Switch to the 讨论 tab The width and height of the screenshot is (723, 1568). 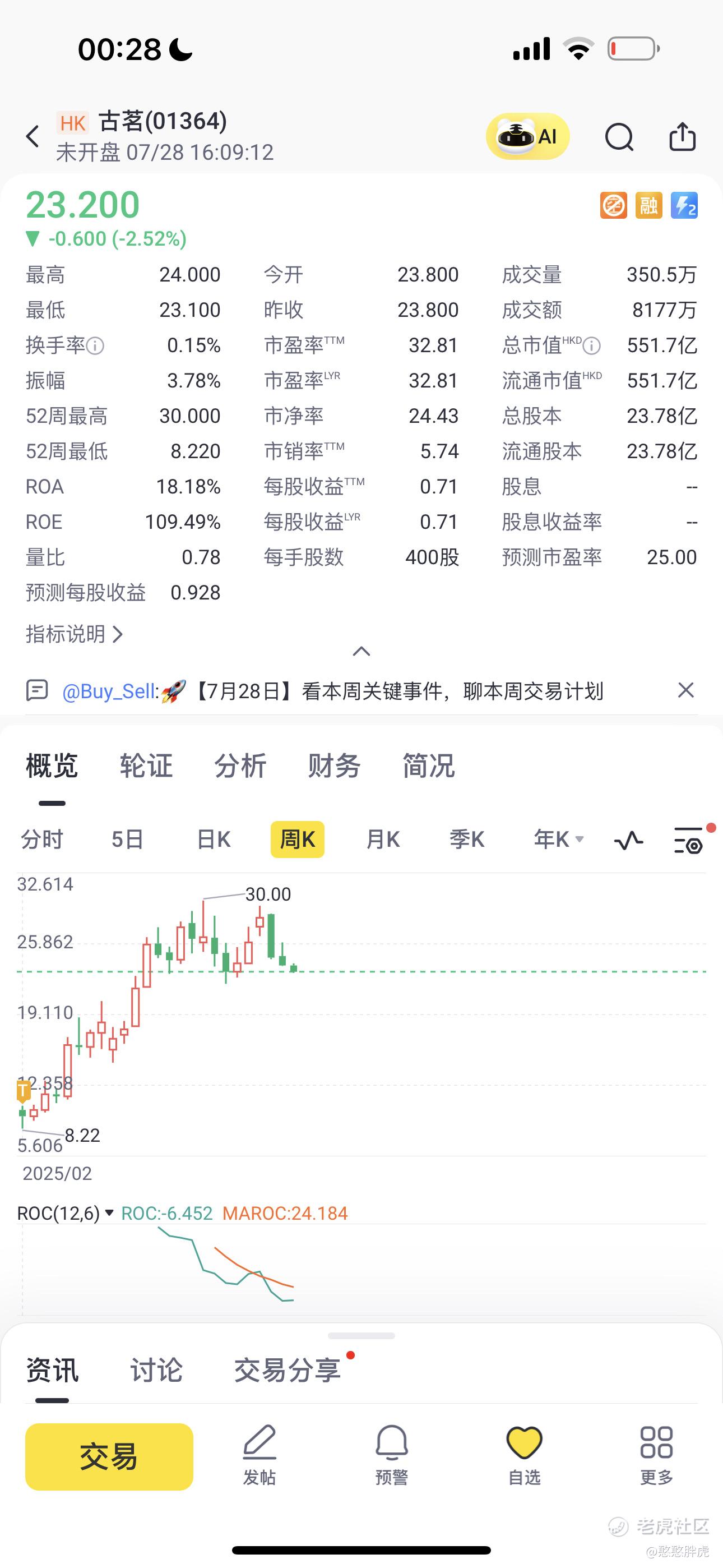pyautogui.click(x=156, y=1370)
